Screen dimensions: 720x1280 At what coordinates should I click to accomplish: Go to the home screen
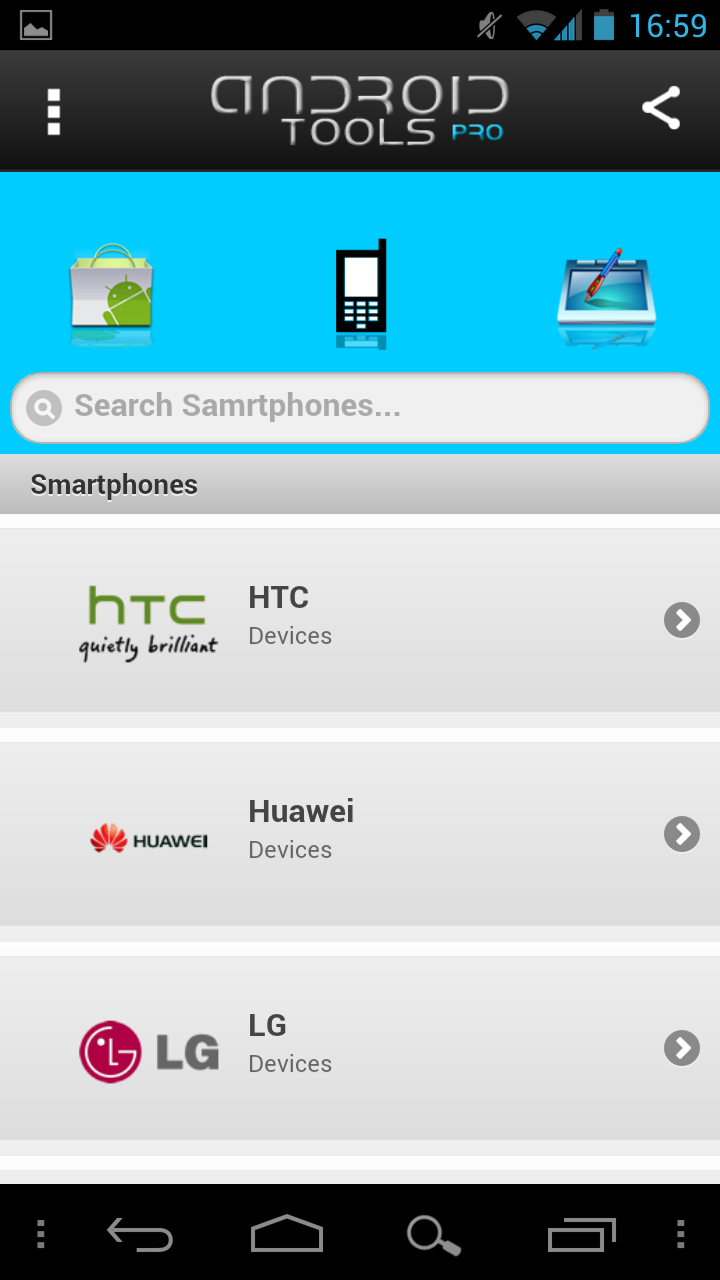coord(287,1234)
